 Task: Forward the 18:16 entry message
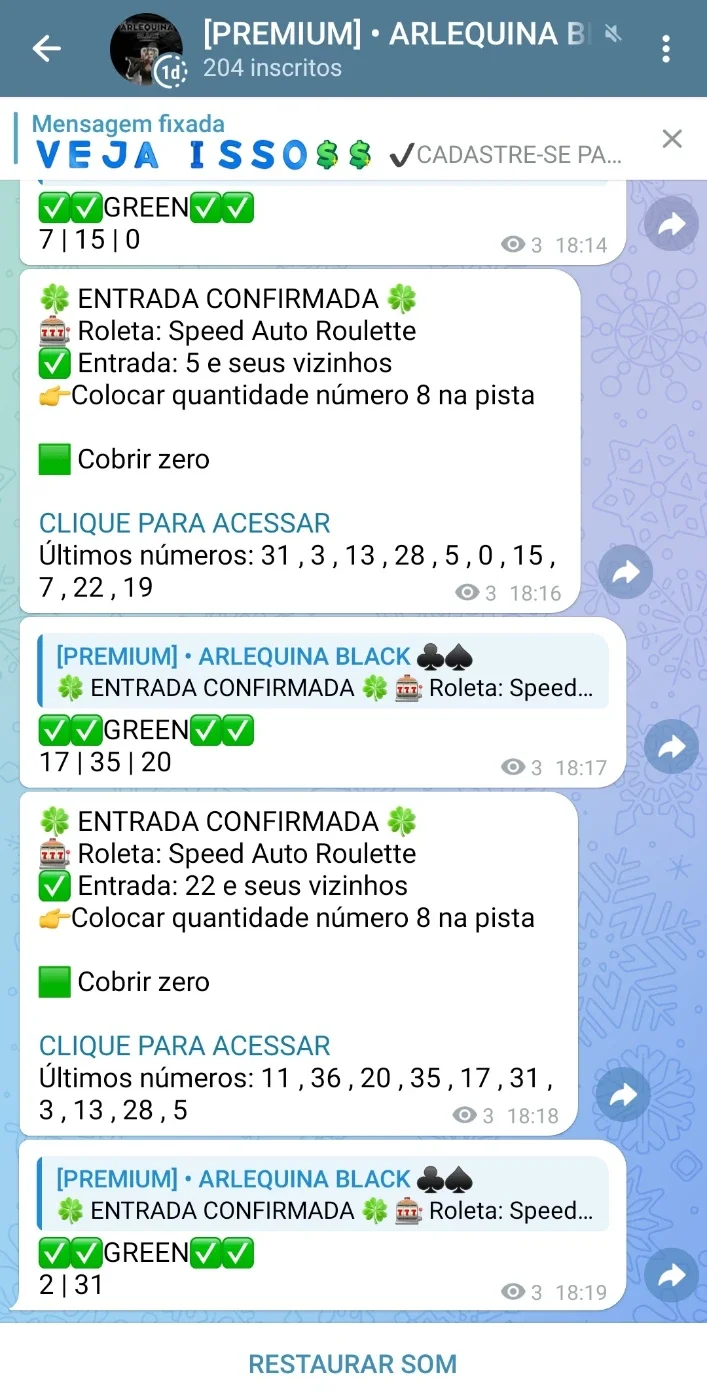tap(626, 572)
